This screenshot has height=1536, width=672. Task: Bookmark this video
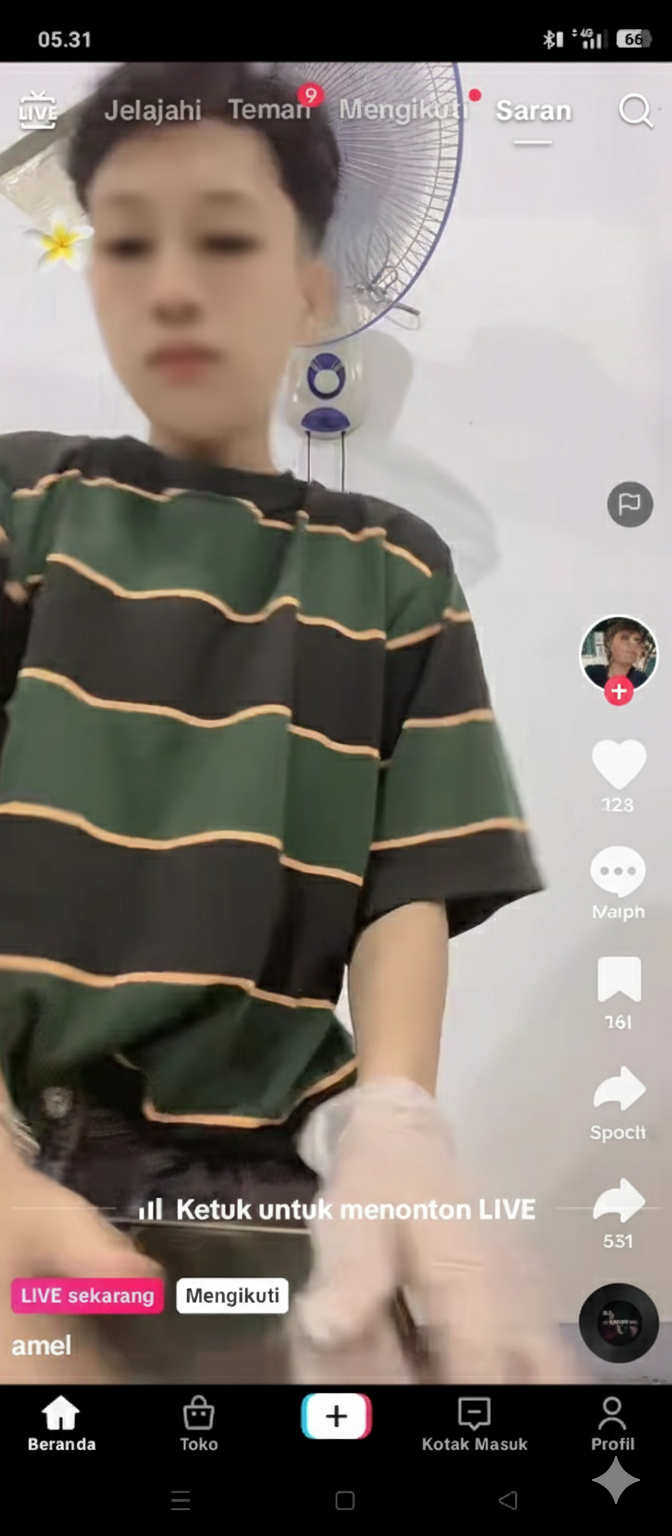tap(618, 981)
